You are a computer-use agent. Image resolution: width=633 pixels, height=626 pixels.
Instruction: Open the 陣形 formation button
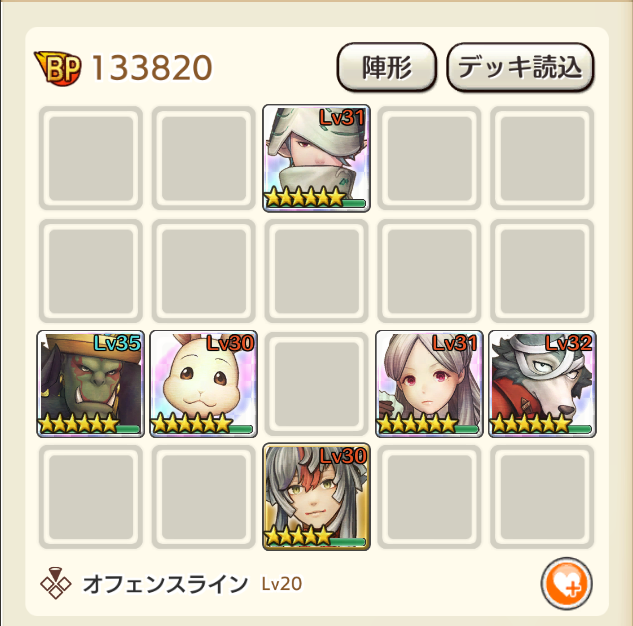[x=386, y=67]
